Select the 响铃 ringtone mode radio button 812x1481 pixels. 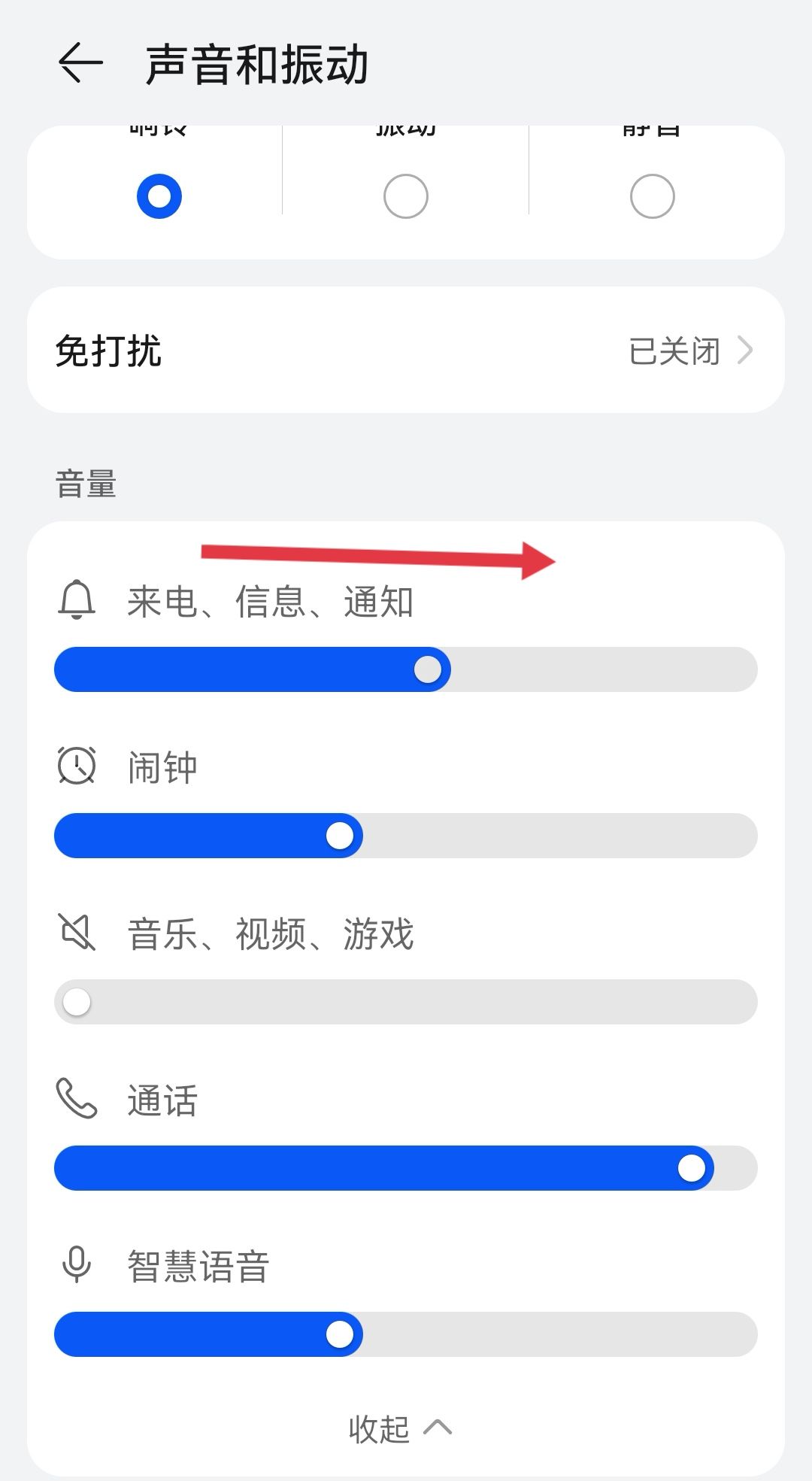point(158,196)
